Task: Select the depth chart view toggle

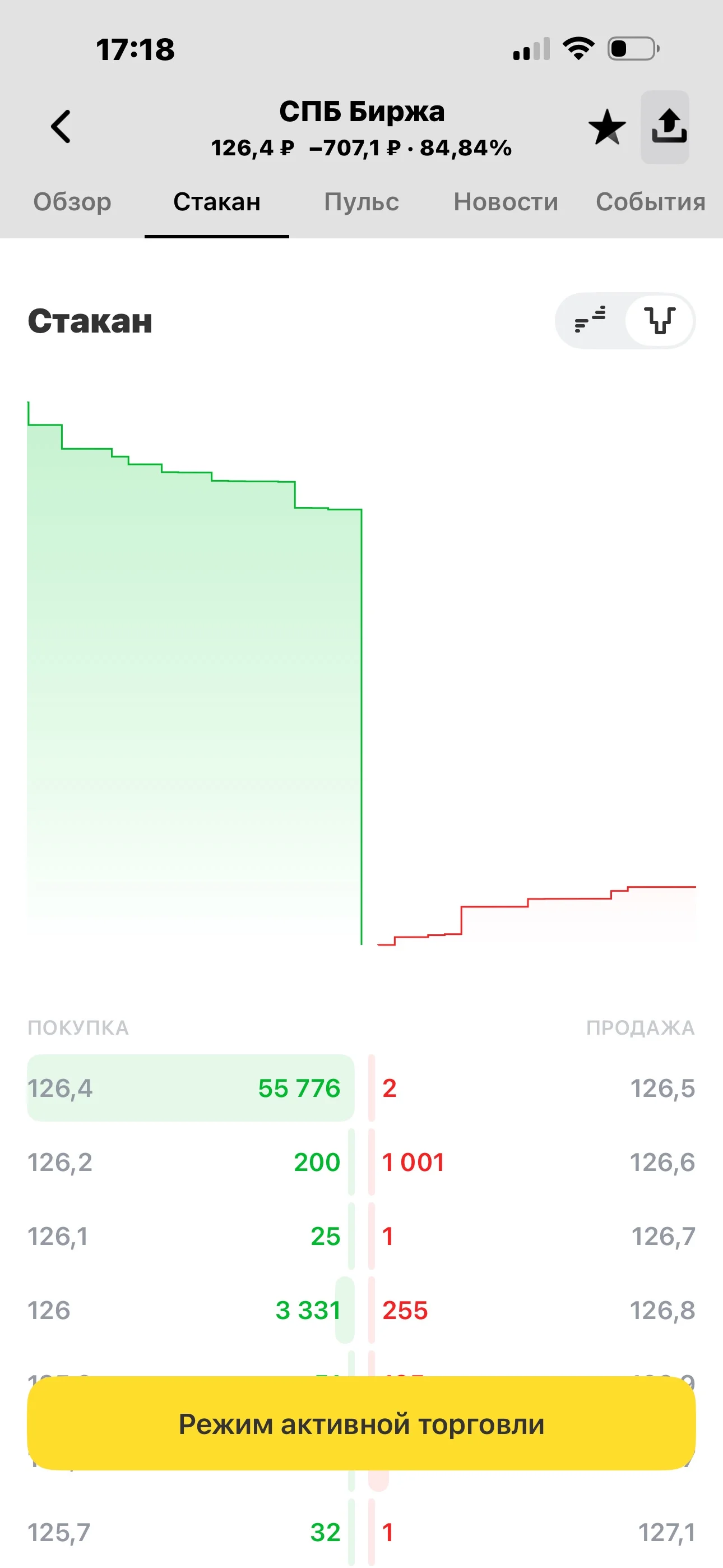Action: coord(660,320)
